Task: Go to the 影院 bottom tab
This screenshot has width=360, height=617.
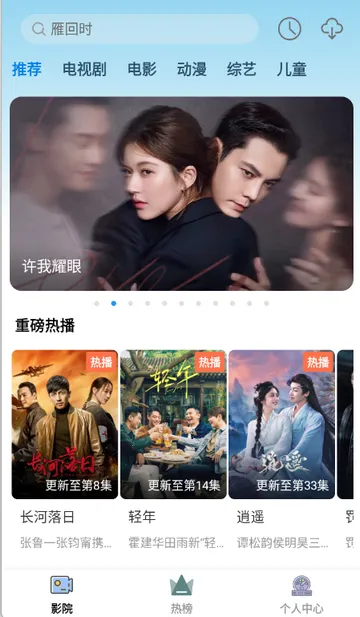Action: (62, 594)
